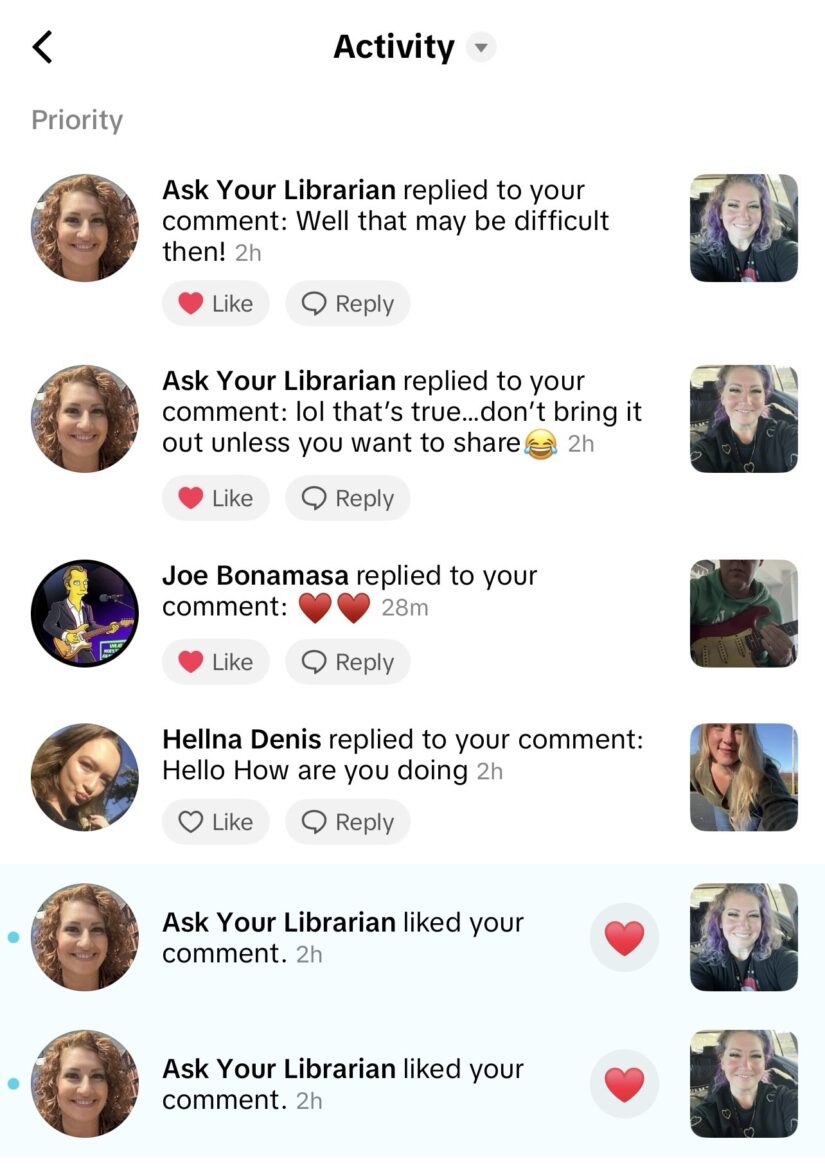Image resolution: width=825 pixels, height=1168 pixels.
Task: Open the video beside "Well that may be difficult" reply
Action: click(x=743, y=228)
